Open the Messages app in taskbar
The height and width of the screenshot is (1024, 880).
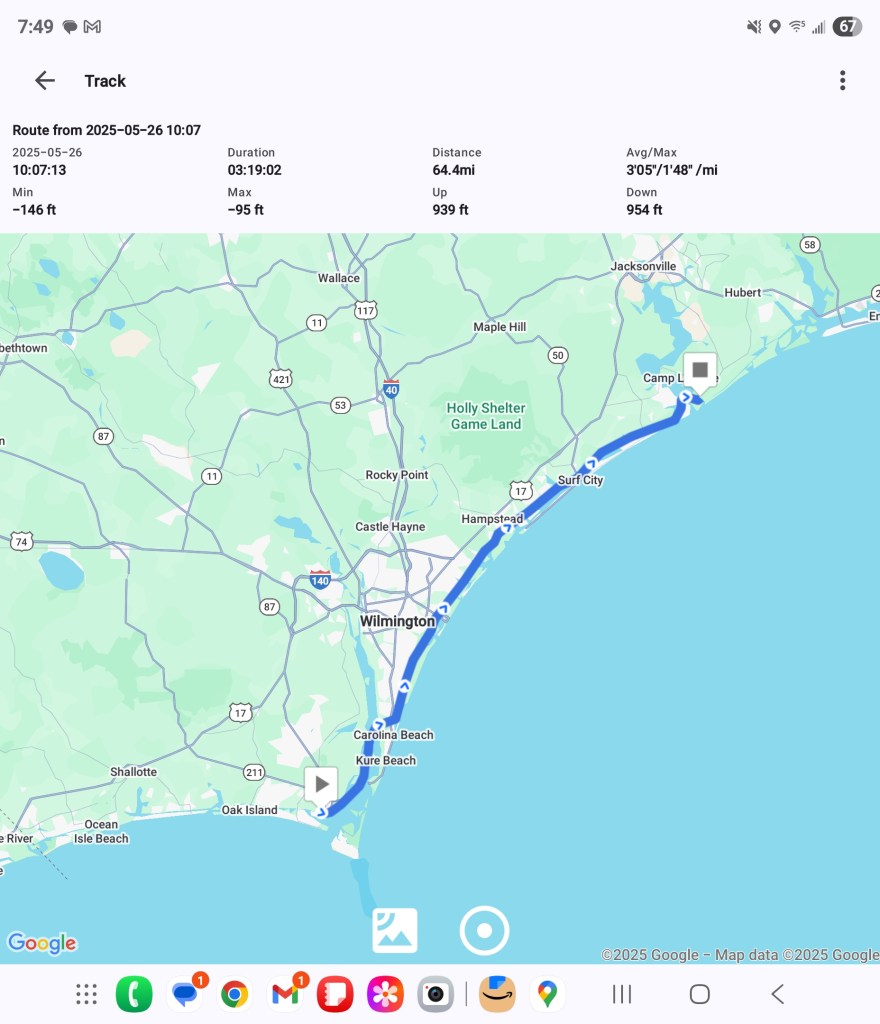tap(185, 994)
